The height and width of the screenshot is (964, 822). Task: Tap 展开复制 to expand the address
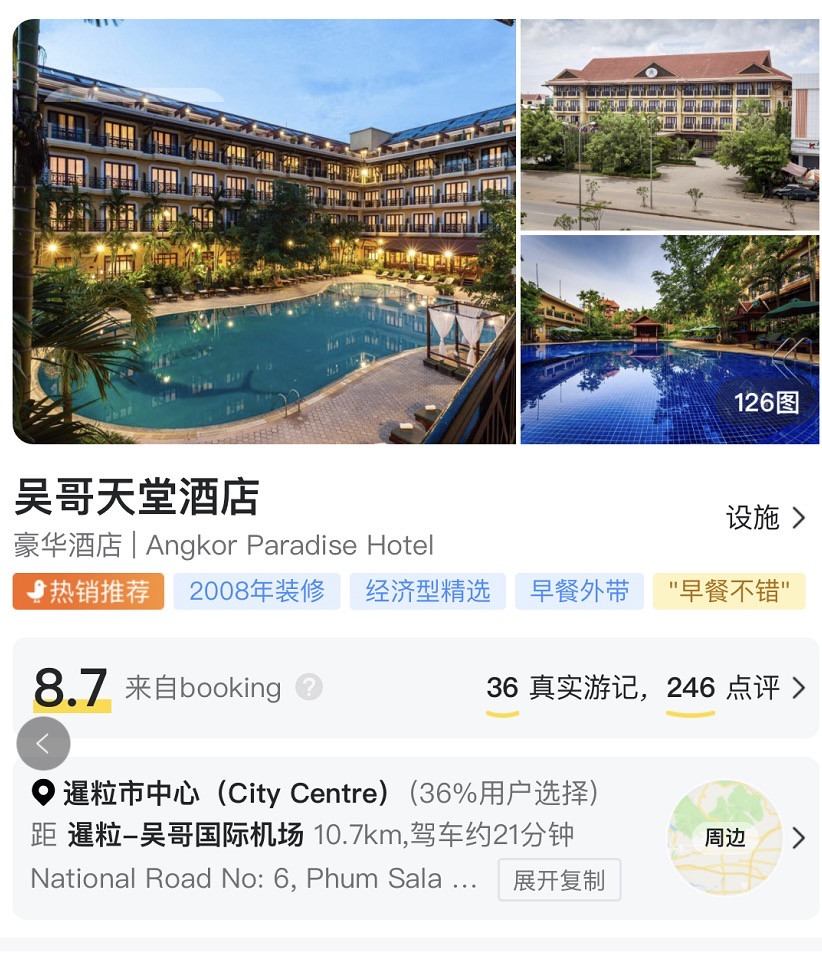pyautogui.click(x=559, y=880)
